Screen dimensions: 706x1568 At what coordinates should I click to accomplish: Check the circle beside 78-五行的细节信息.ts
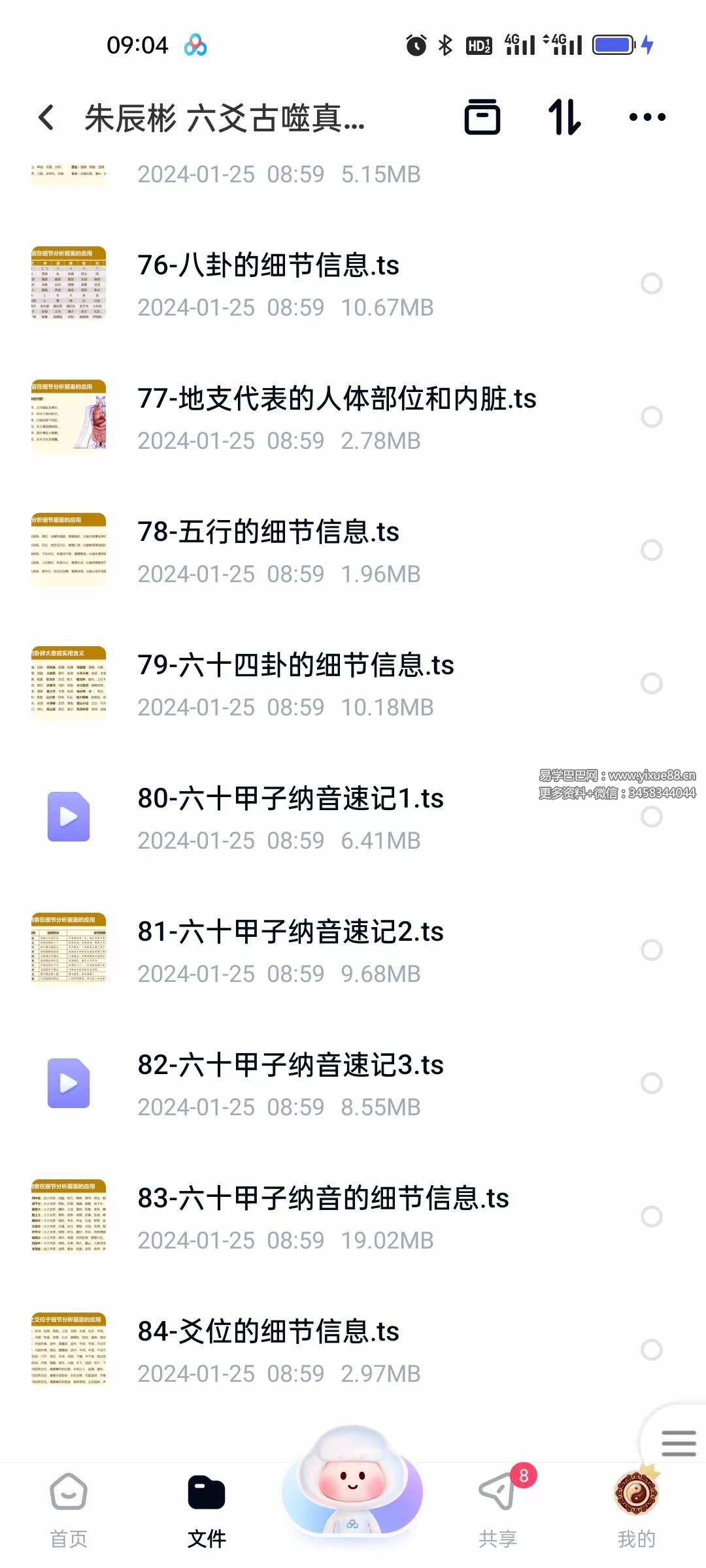pos(651,550)
